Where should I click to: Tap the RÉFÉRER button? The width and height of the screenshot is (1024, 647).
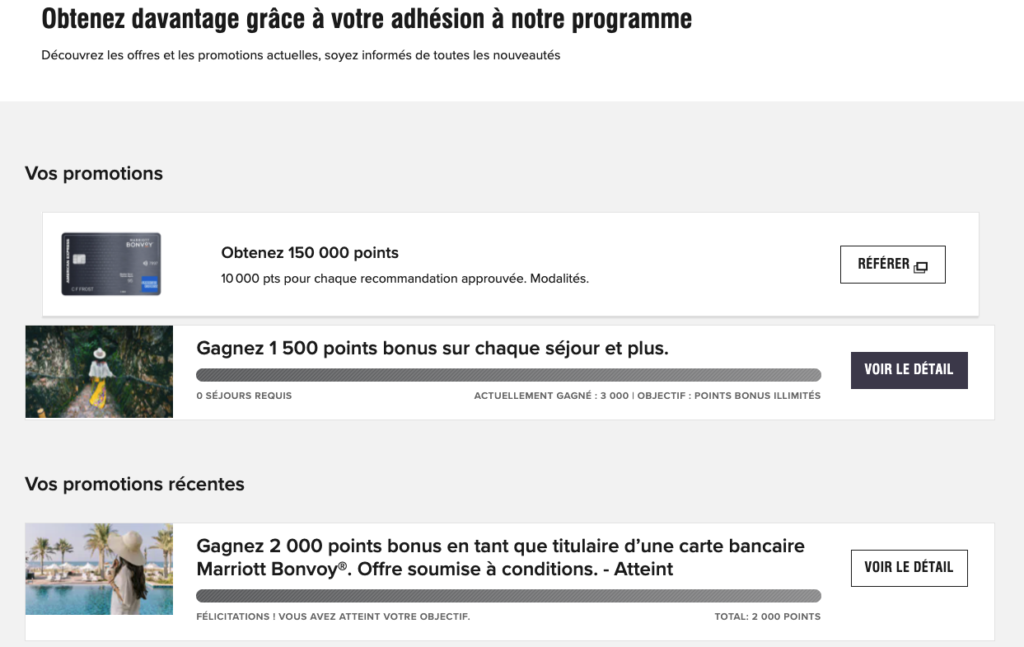pos(892,265)
